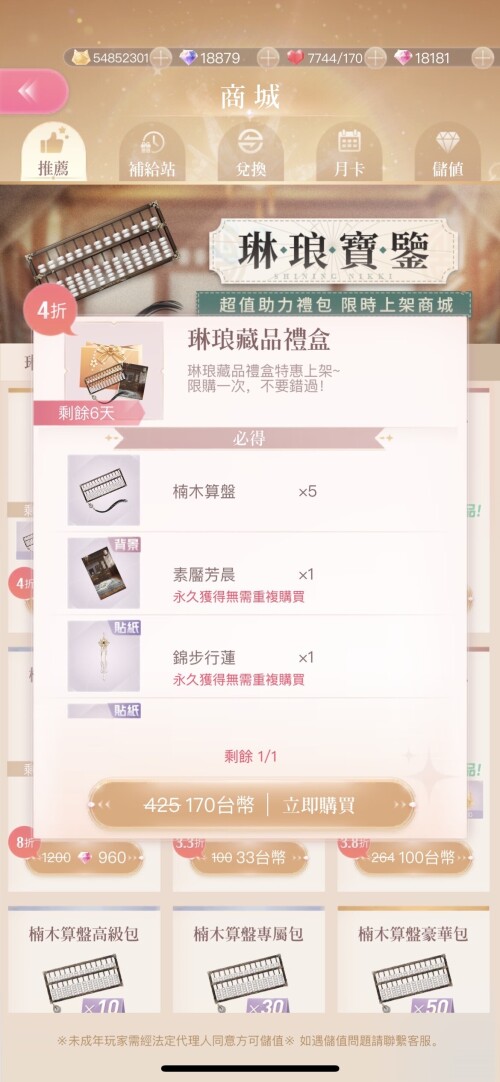Select the 月卡 tab
500x1082 pixels.
tap(349, 153)
